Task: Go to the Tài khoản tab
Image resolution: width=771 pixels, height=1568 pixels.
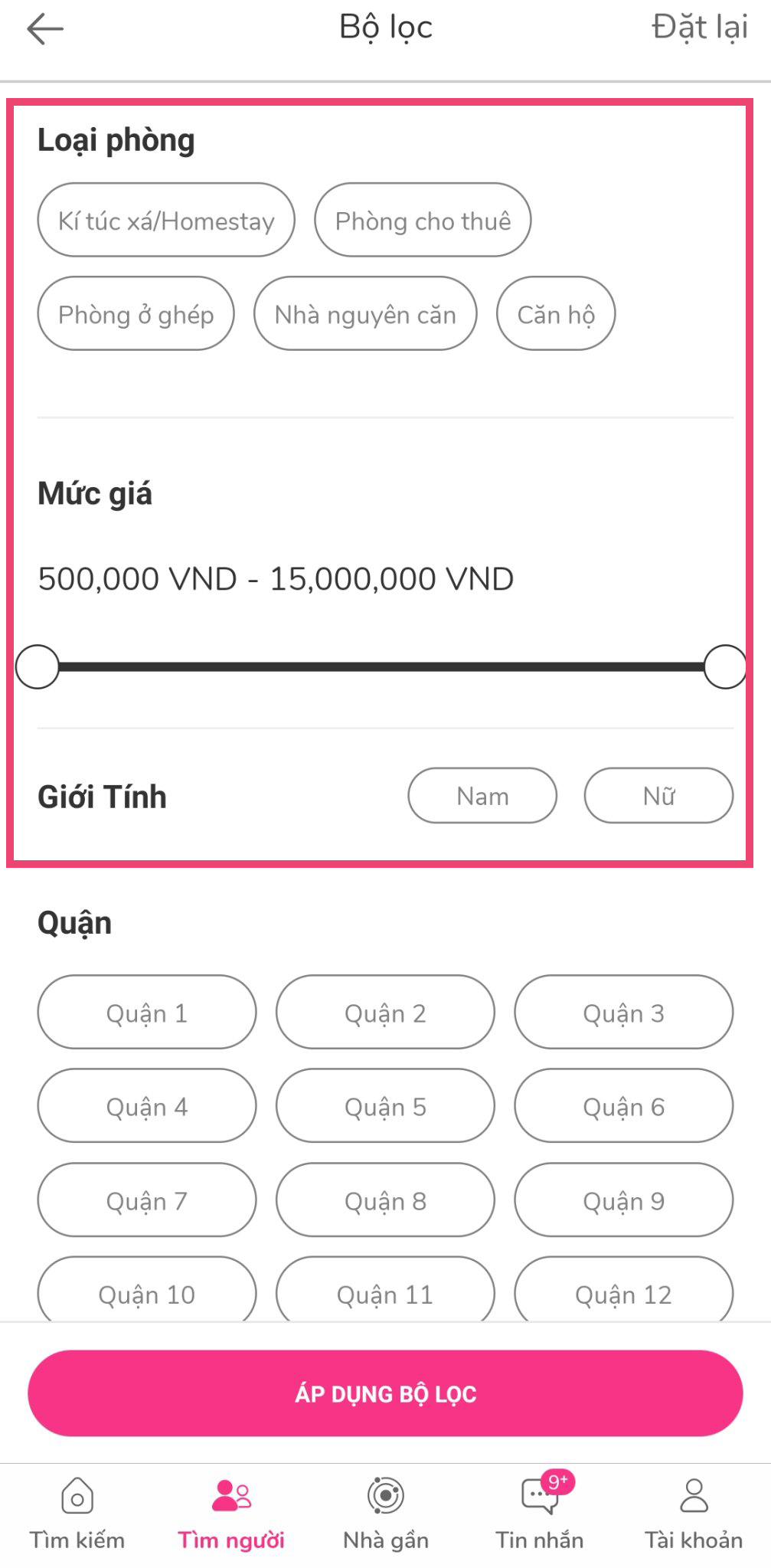Action: (694, 1513)
